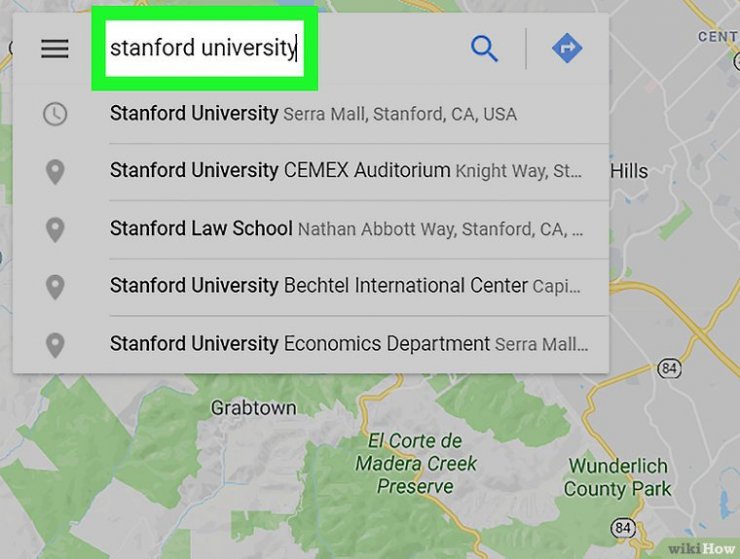Open directions with the blue arrow icon

pos(567,48)
